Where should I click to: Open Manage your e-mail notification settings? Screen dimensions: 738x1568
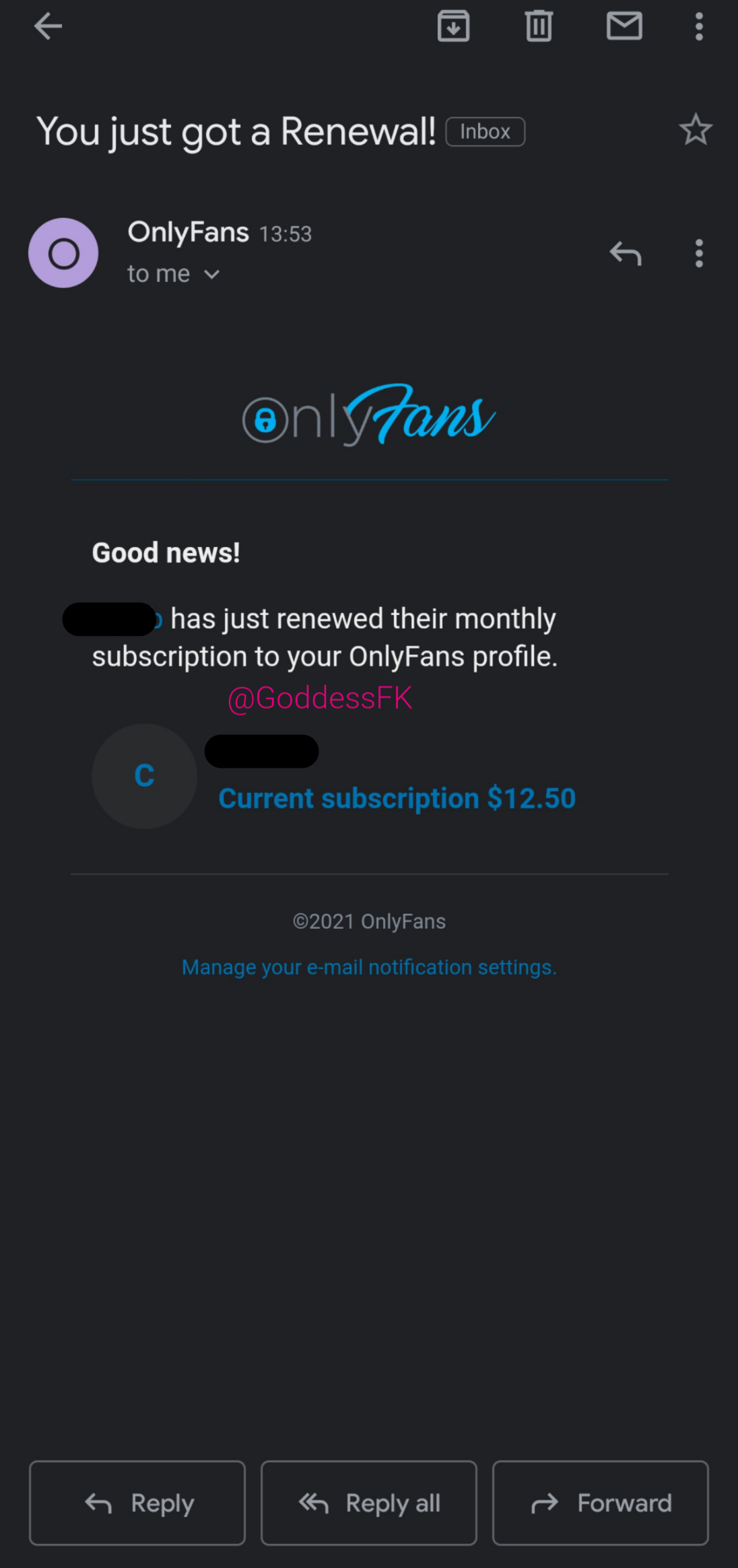coord(368,967)
